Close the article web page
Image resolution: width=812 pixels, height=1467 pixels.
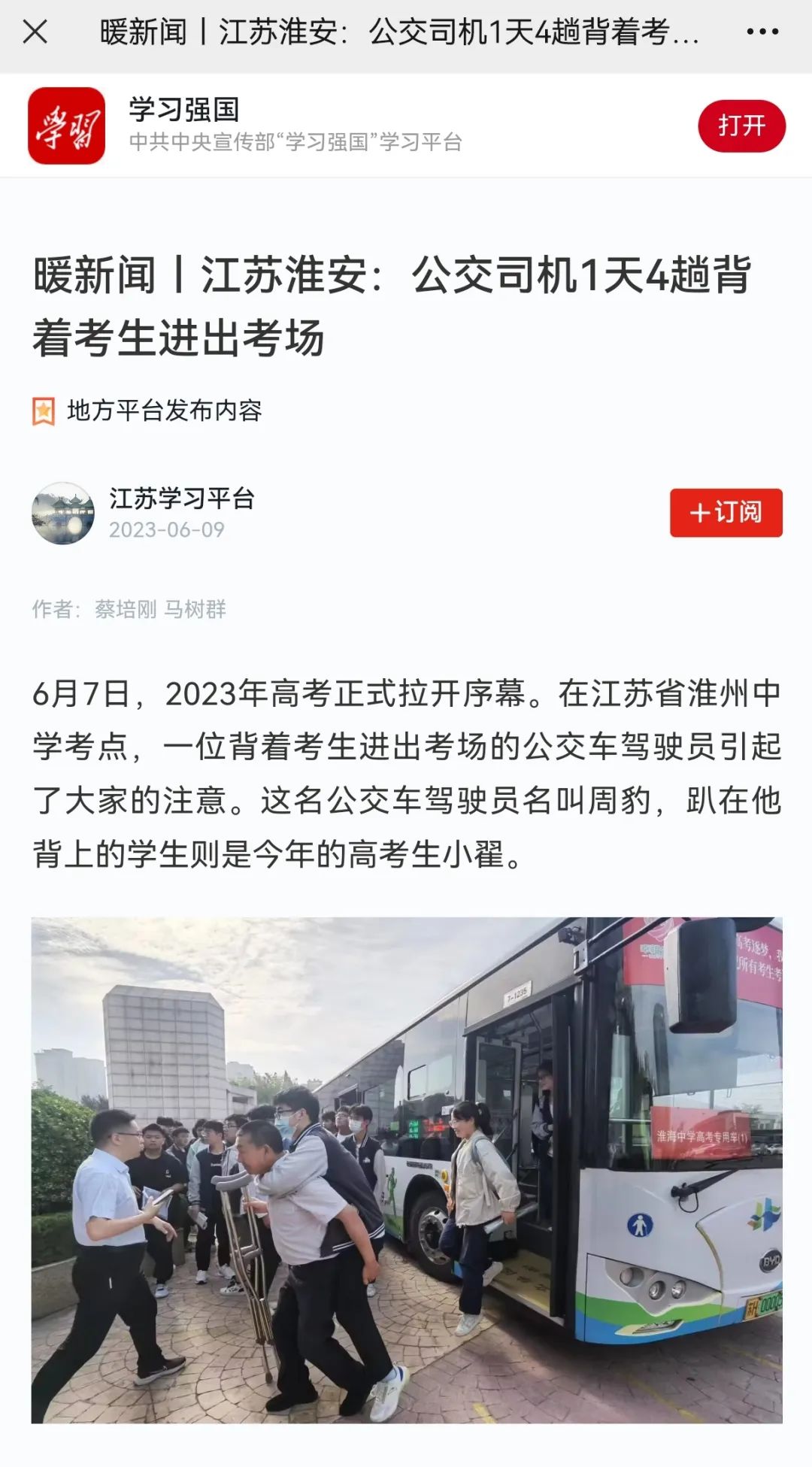[35, 32]
